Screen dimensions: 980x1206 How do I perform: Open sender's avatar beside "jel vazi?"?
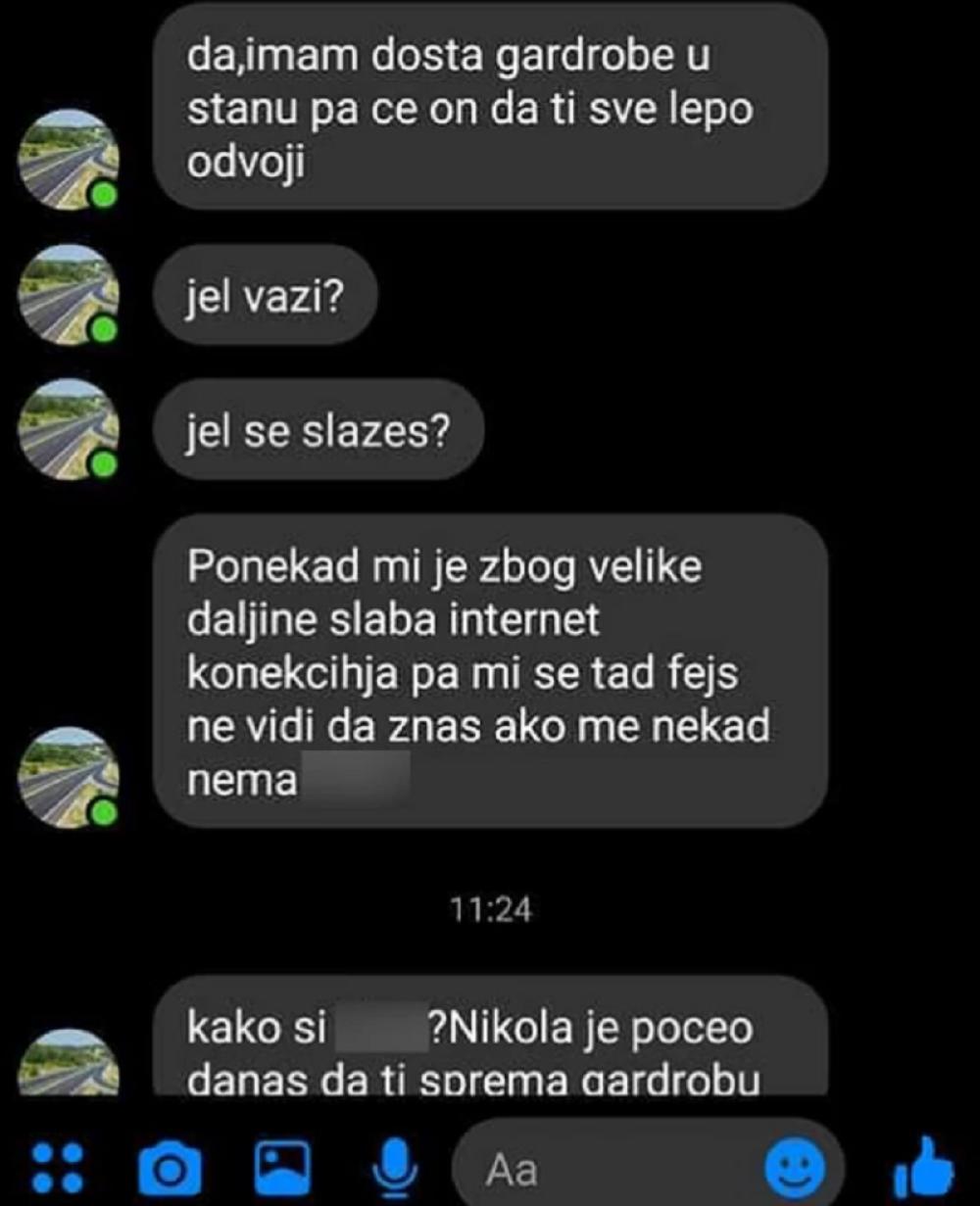click(69, 295)
